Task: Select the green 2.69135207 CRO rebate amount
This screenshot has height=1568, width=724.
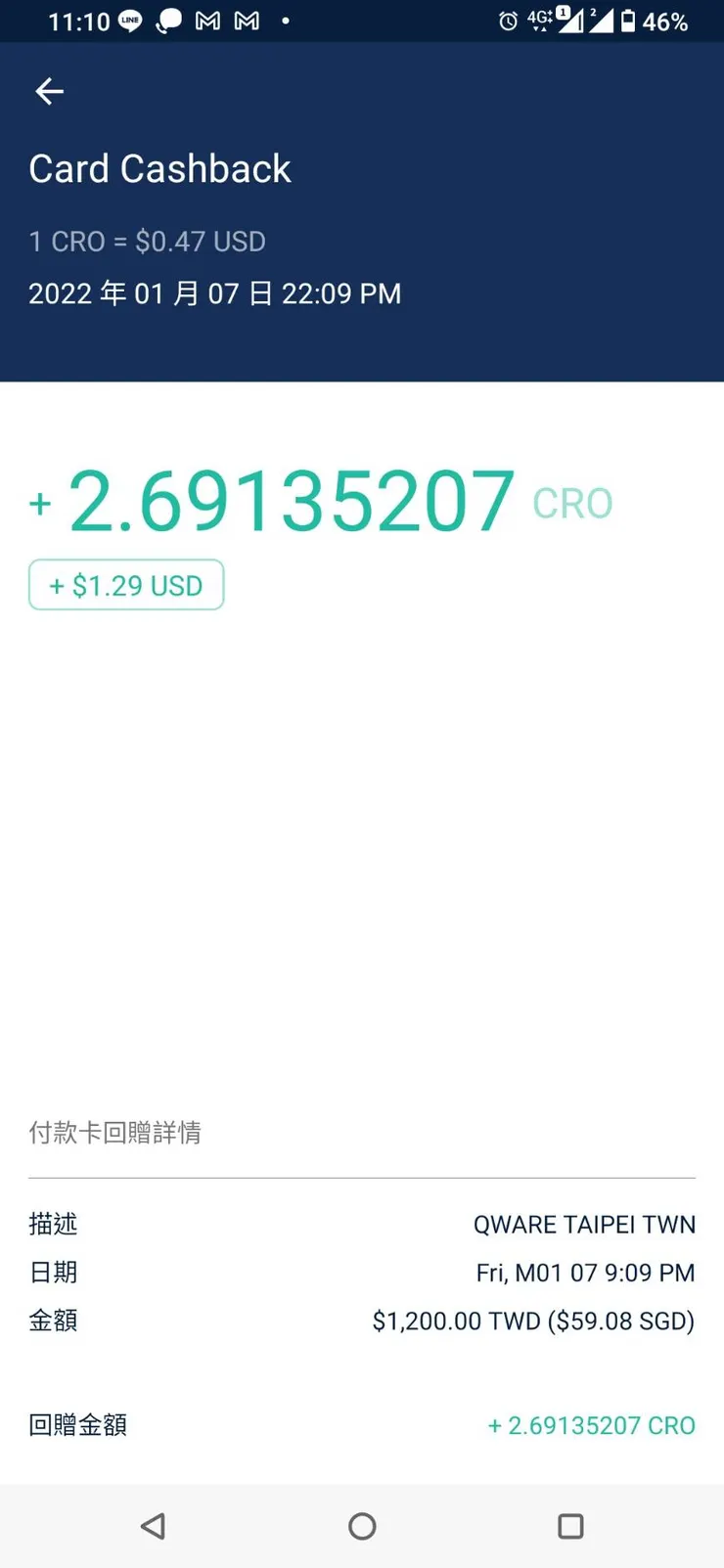Action: tap(591, 1425)
